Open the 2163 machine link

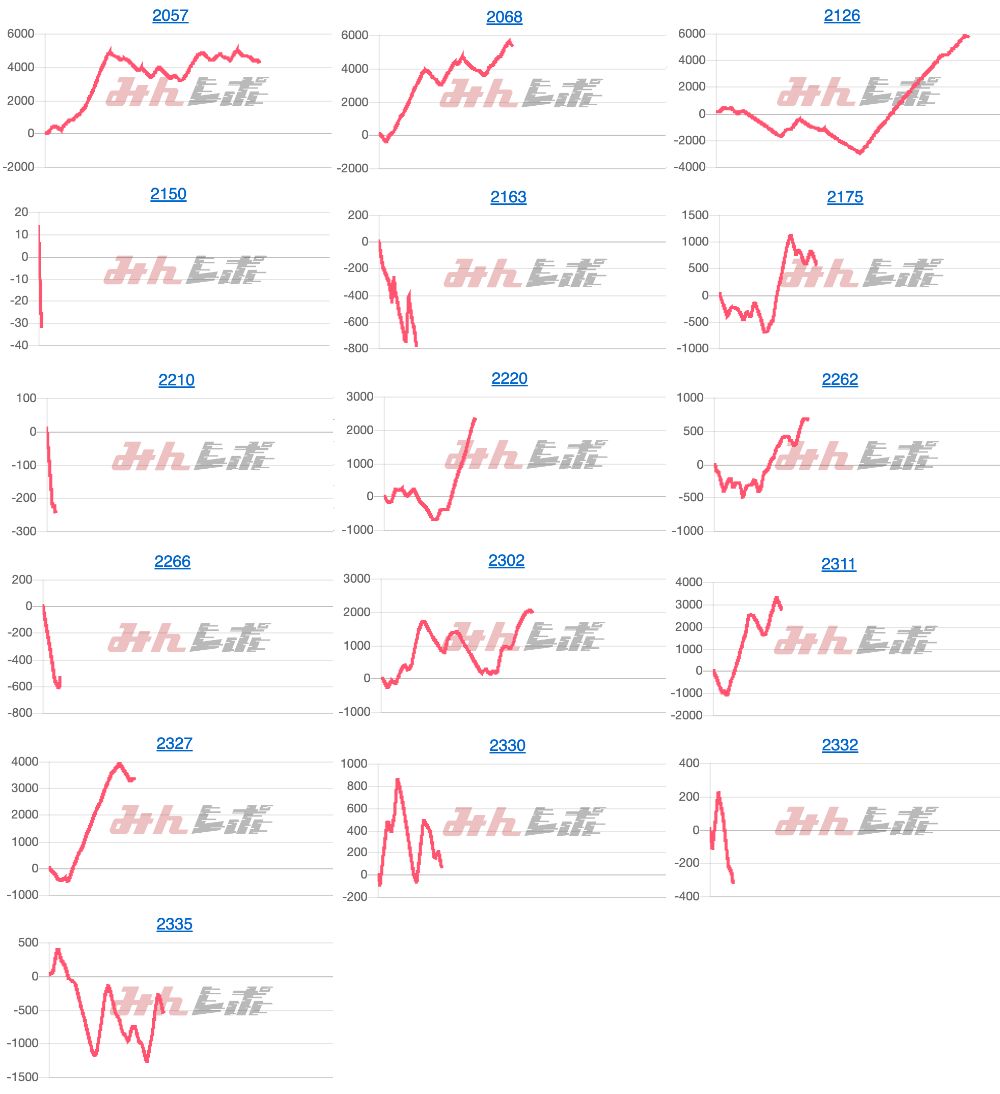pyautogui.click(x=508, y=197)
